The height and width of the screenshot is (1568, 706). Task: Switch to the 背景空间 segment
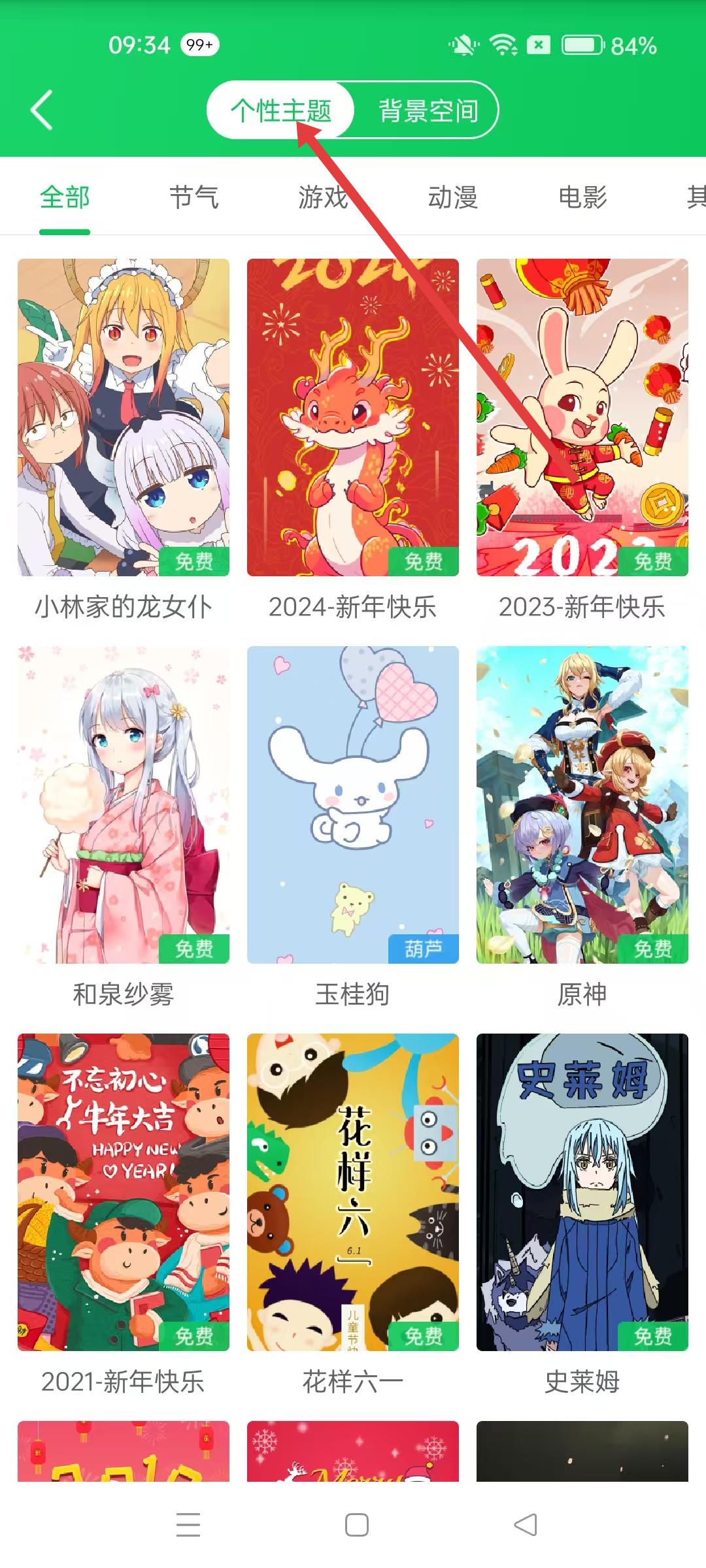(428, 110)
